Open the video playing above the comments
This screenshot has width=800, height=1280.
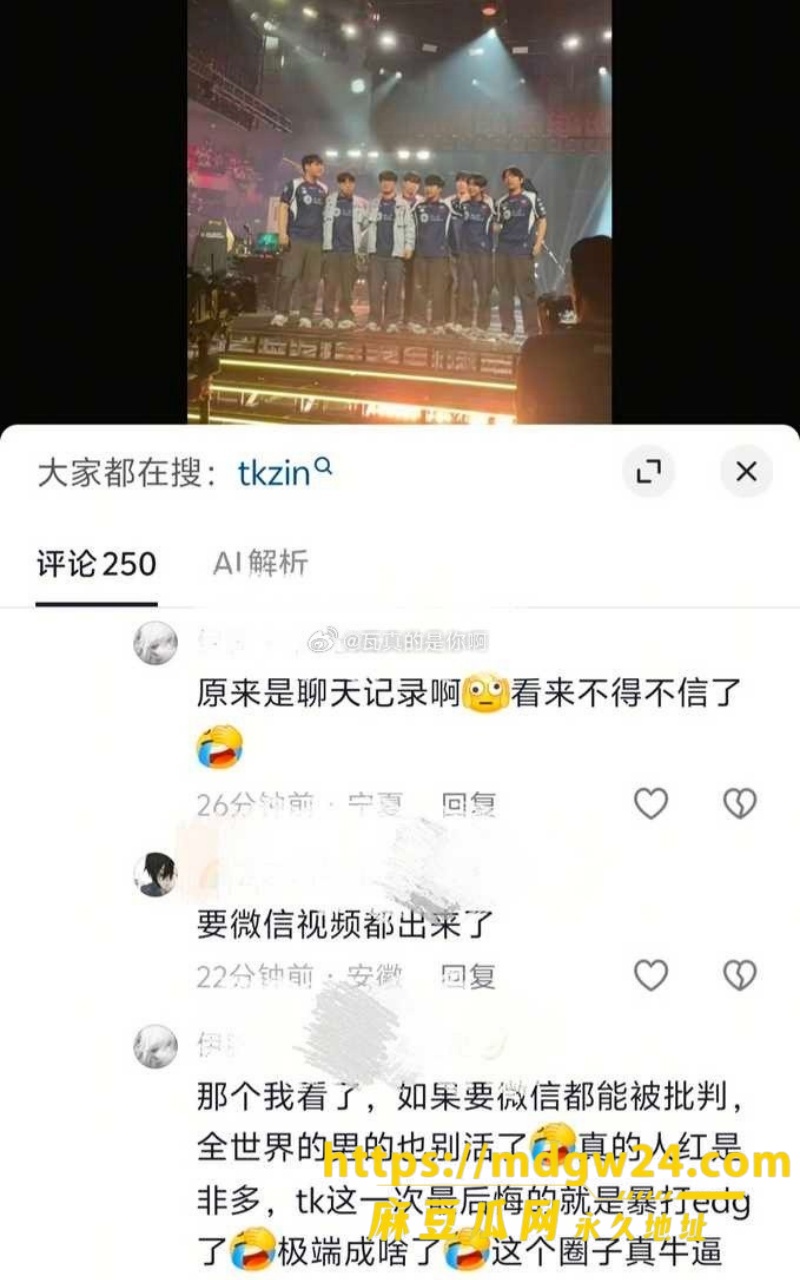coord(400,212)
